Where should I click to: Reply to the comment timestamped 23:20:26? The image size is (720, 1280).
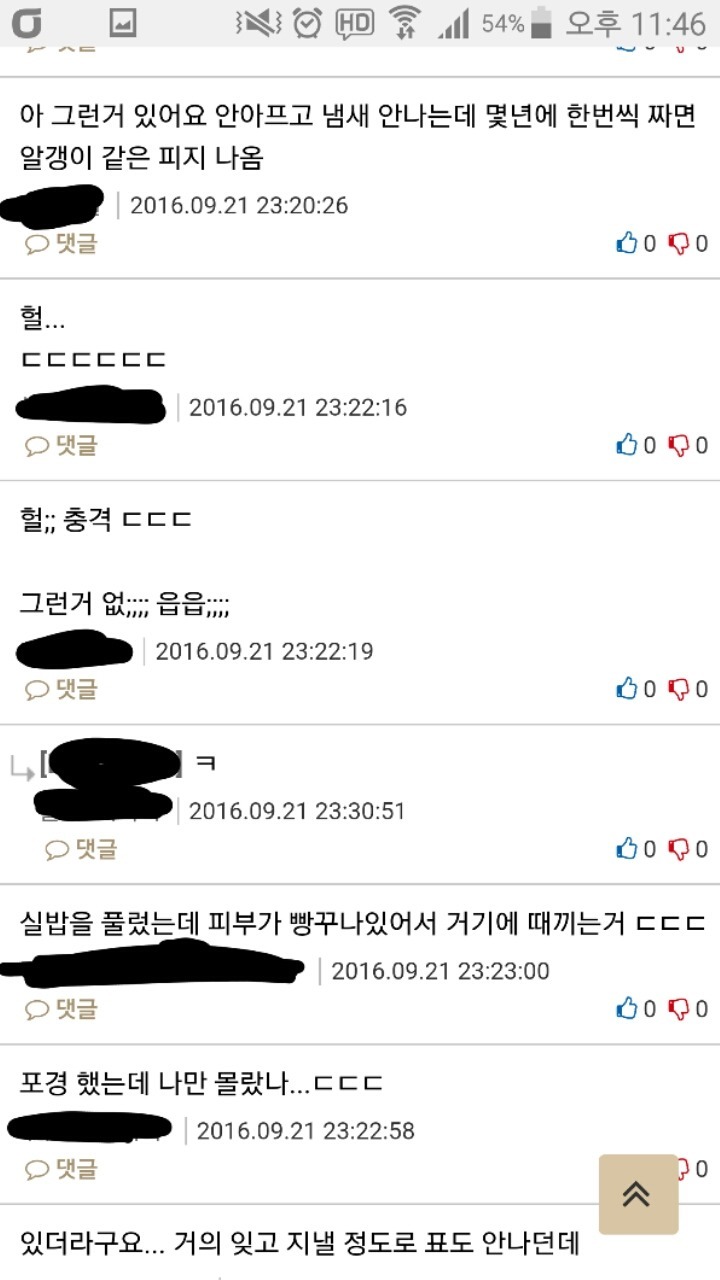point(62,243)
